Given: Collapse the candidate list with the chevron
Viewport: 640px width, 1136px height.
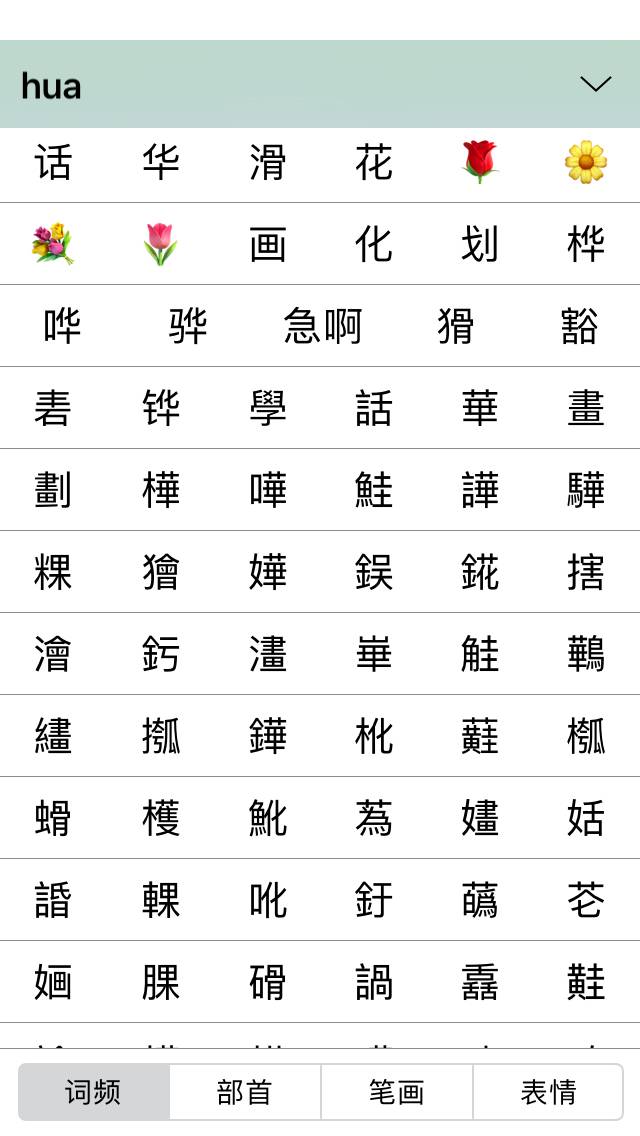Looking at the screenshot, I should 595,85.
